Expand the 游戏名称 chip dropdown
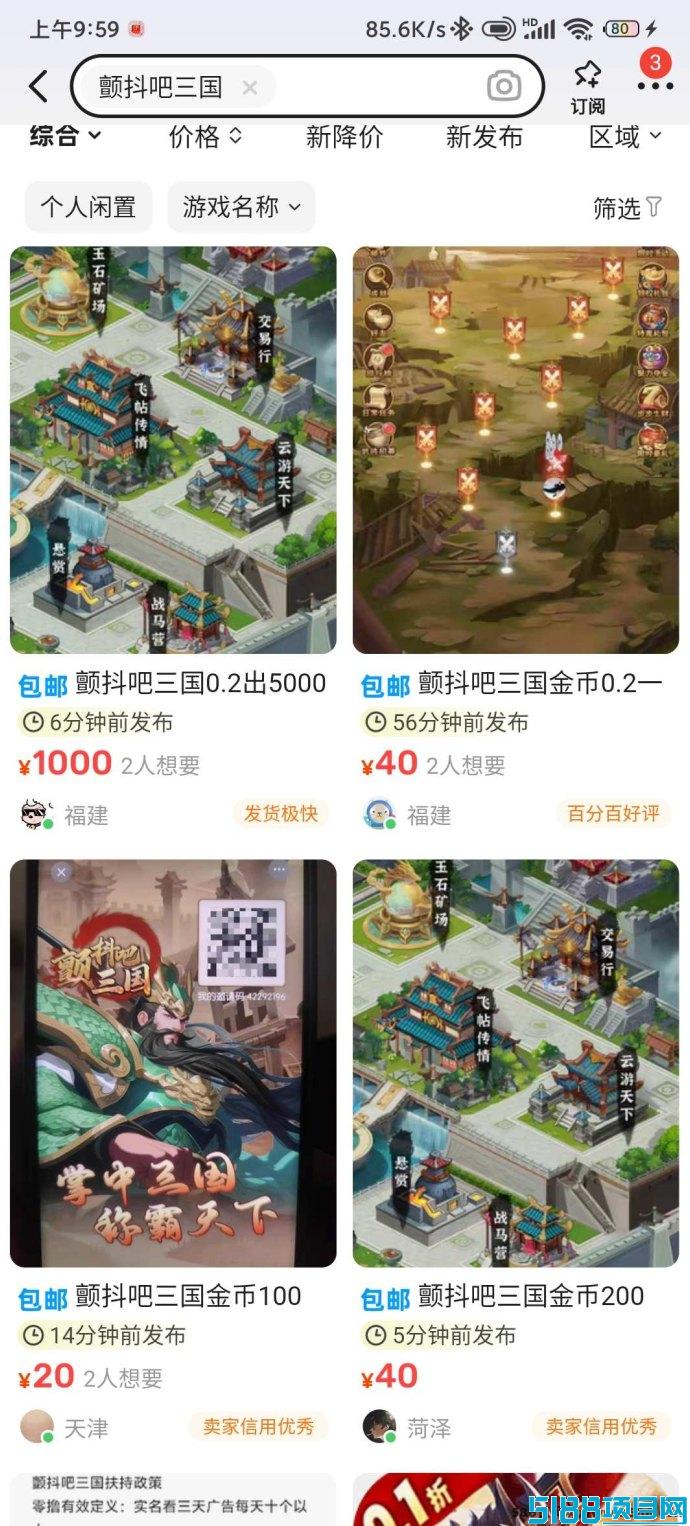690x1526 pixels. coord(241,207)
